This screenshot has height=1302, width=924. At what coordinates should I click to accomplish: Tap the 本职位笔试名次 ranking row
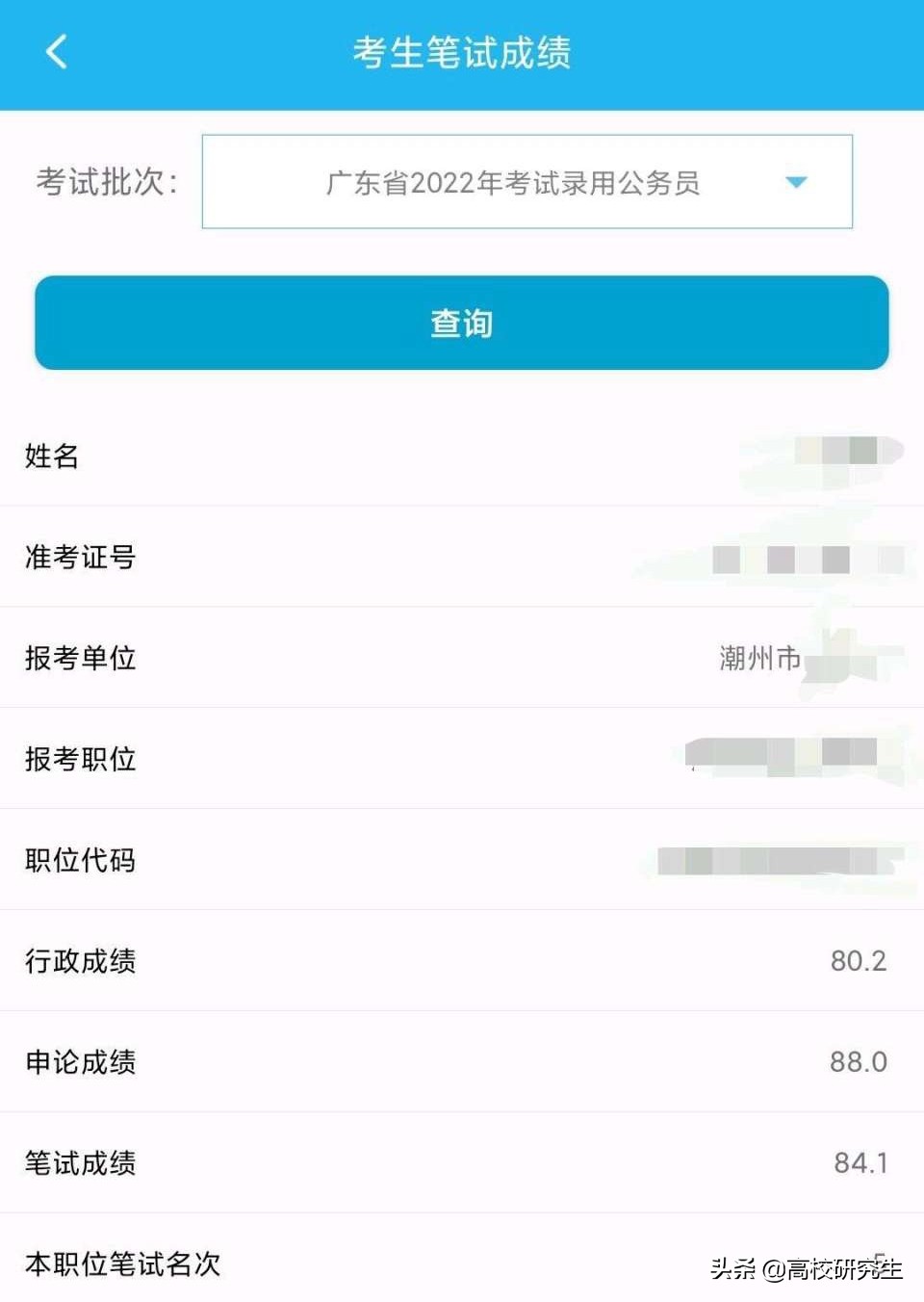[122, 1264]
